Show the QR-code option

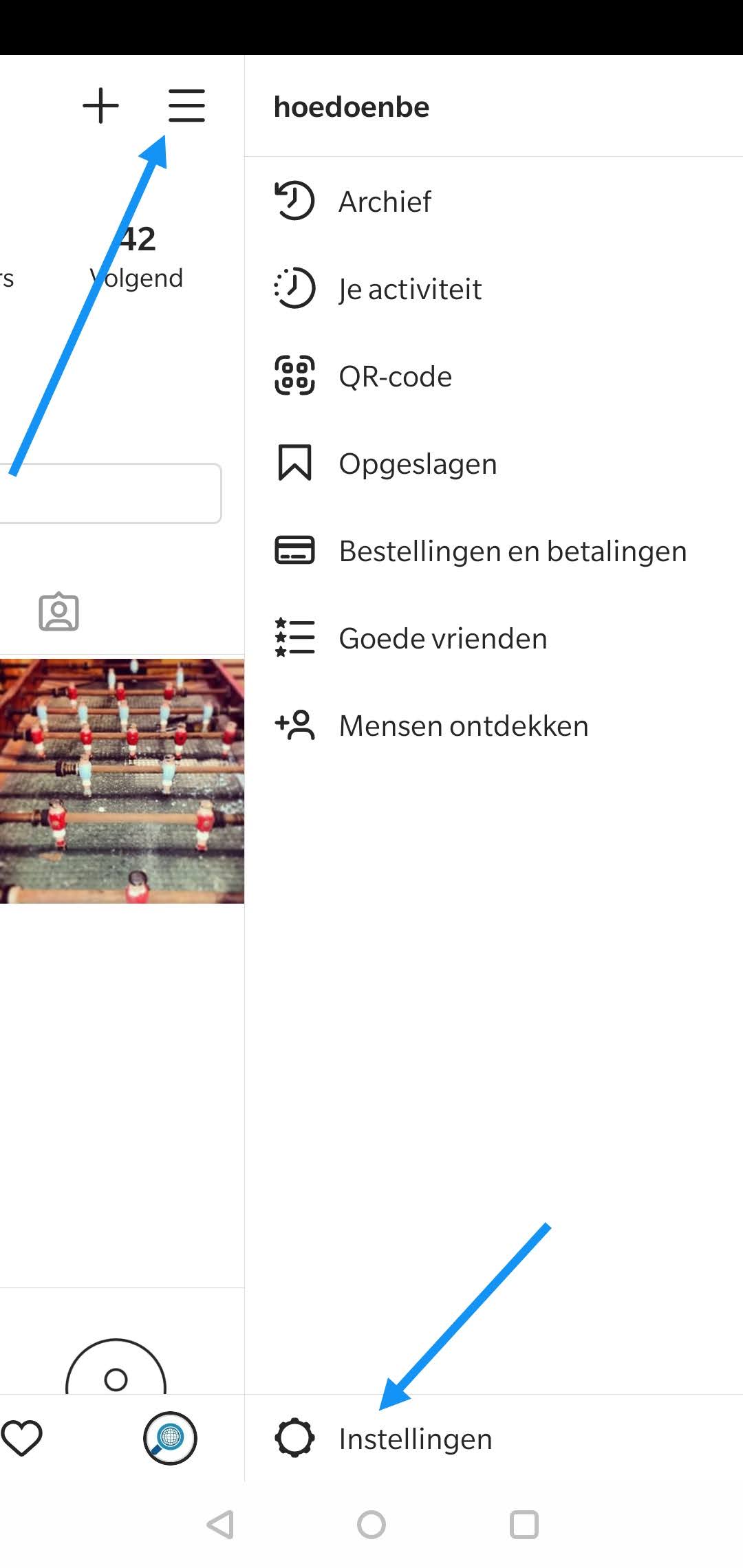tap(395, 376)
